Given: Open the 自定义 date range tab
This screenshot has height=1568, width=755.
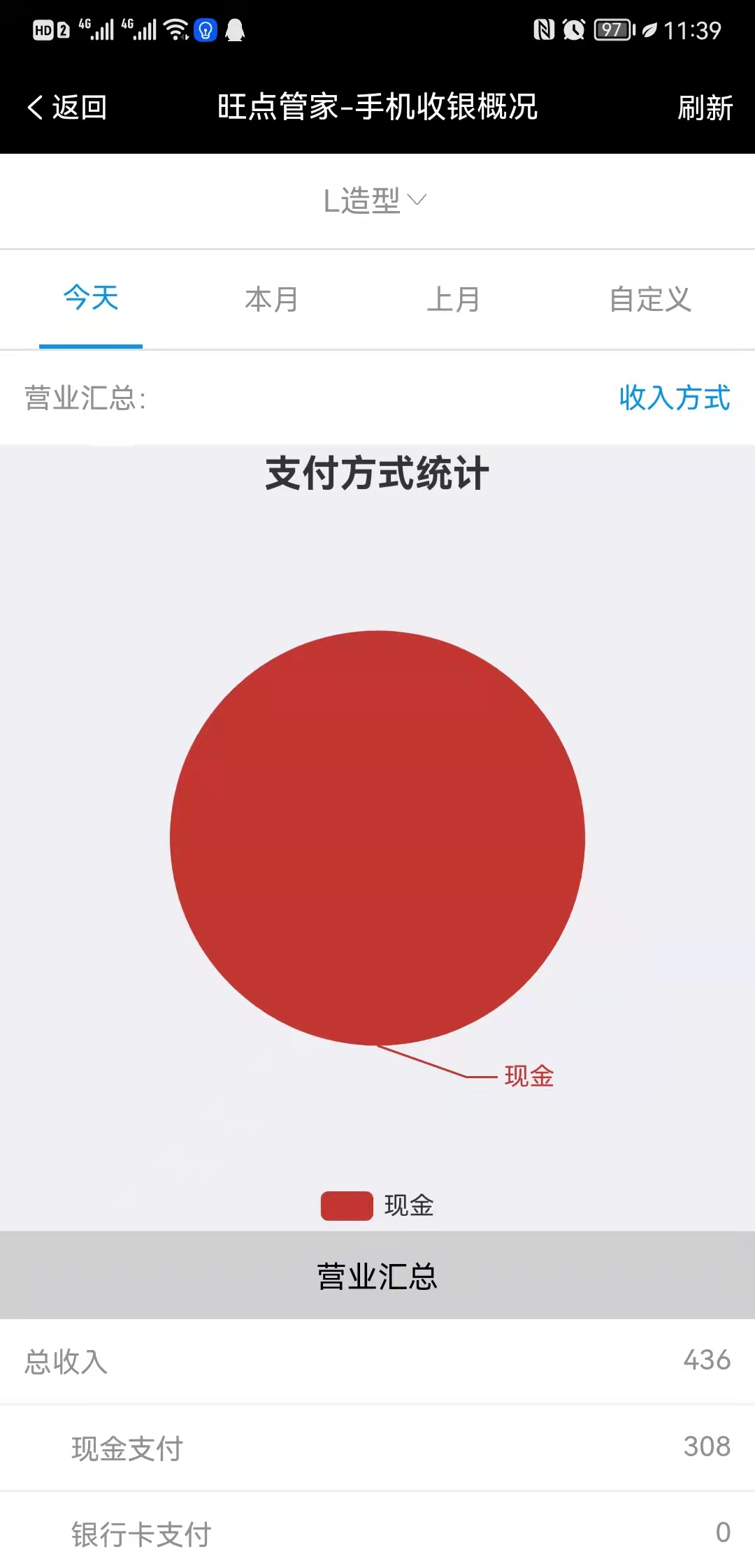Looking at the screenshot, I should [x=649, y=299].
